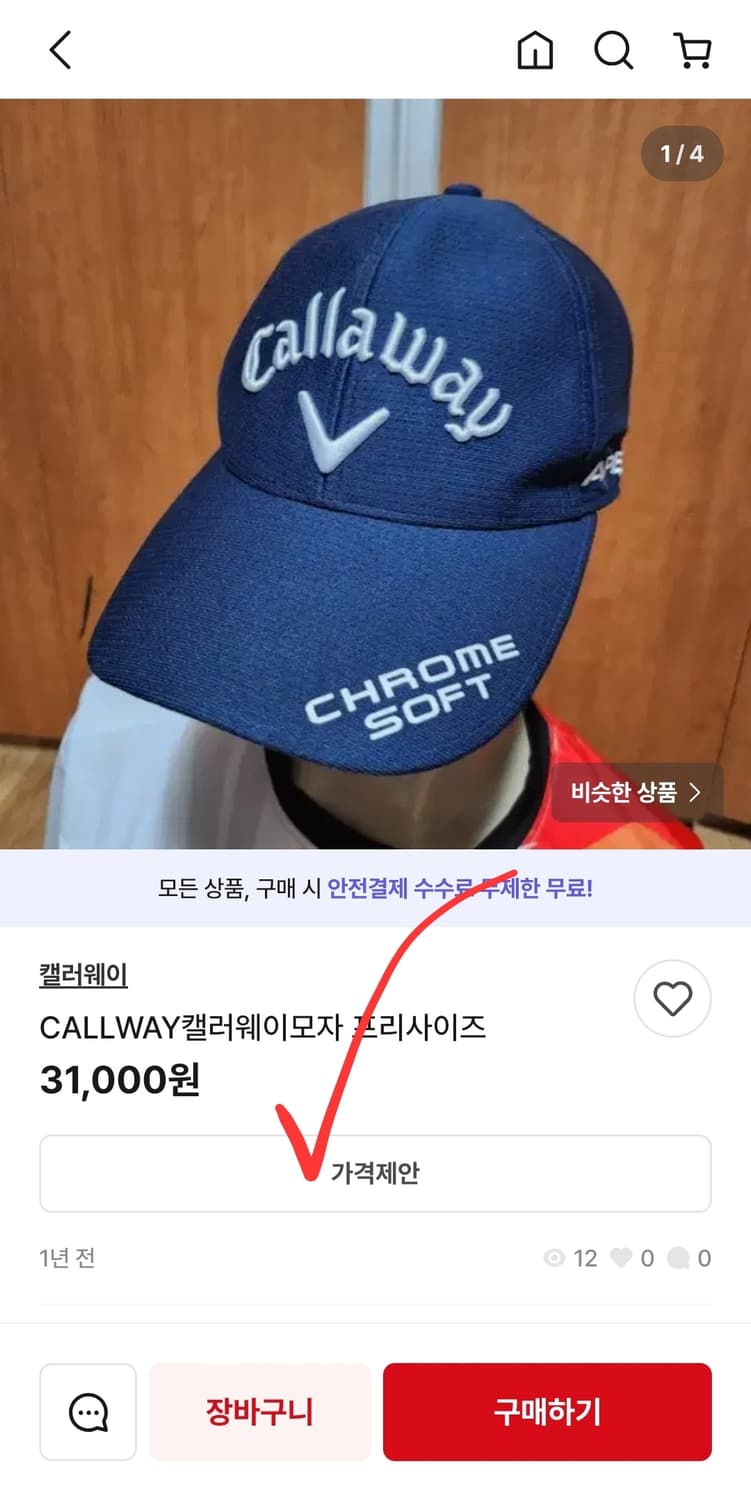Open search with the magnifier icon
Image resolution: width=751 pixels, height=1500 pixels.
click(x=613, y=49)
